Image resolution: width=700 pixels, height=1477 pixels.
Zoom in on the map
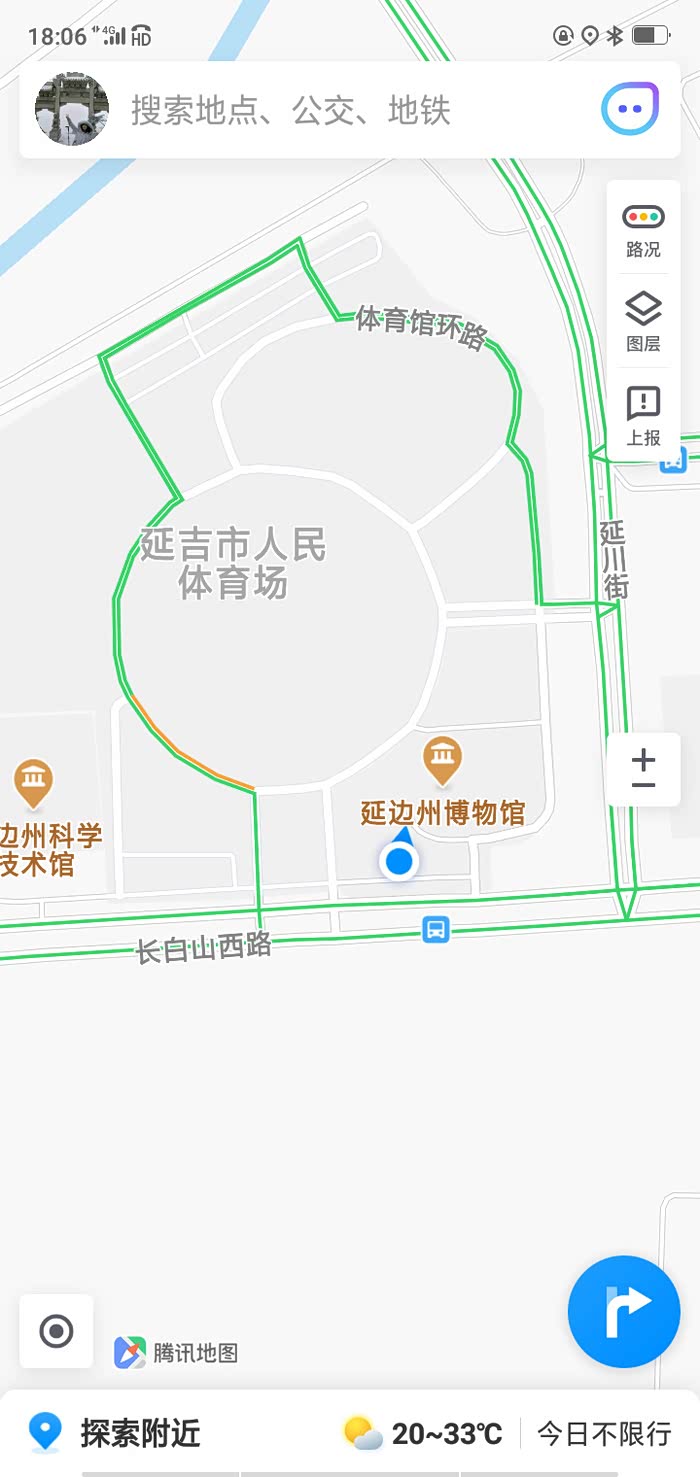tap(643, 759)
